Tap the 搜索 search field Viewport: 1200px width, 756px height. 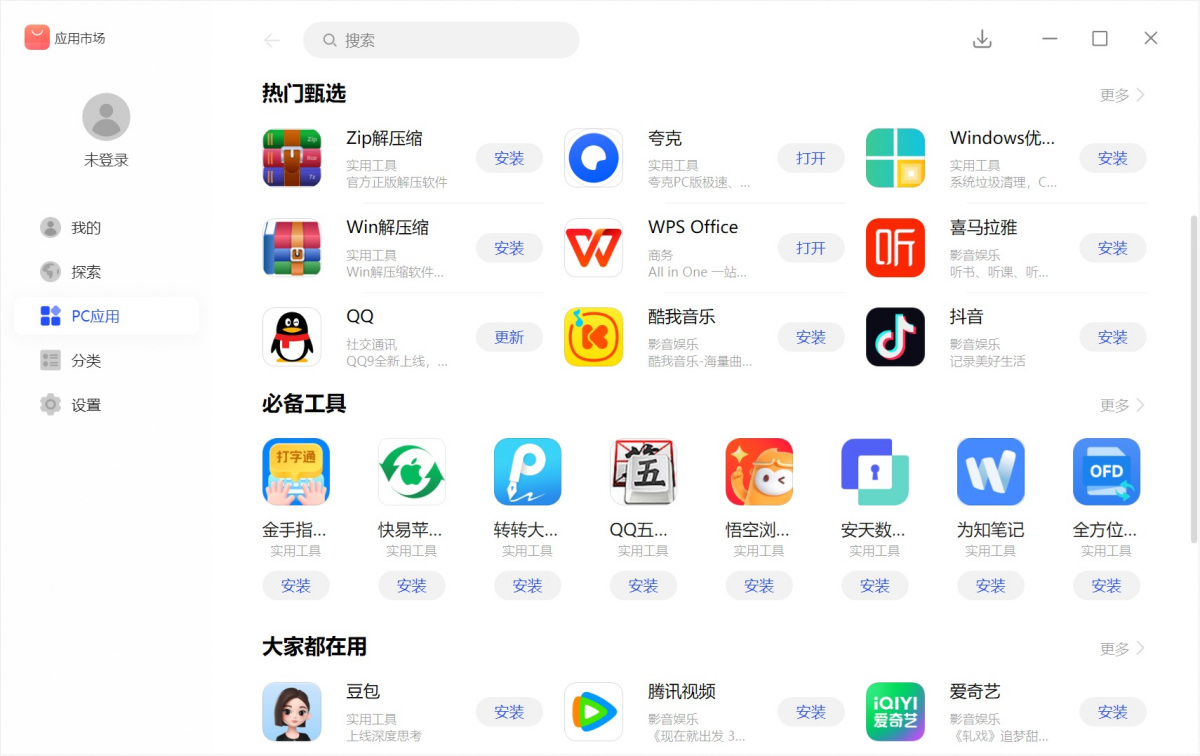click(441, 40)
